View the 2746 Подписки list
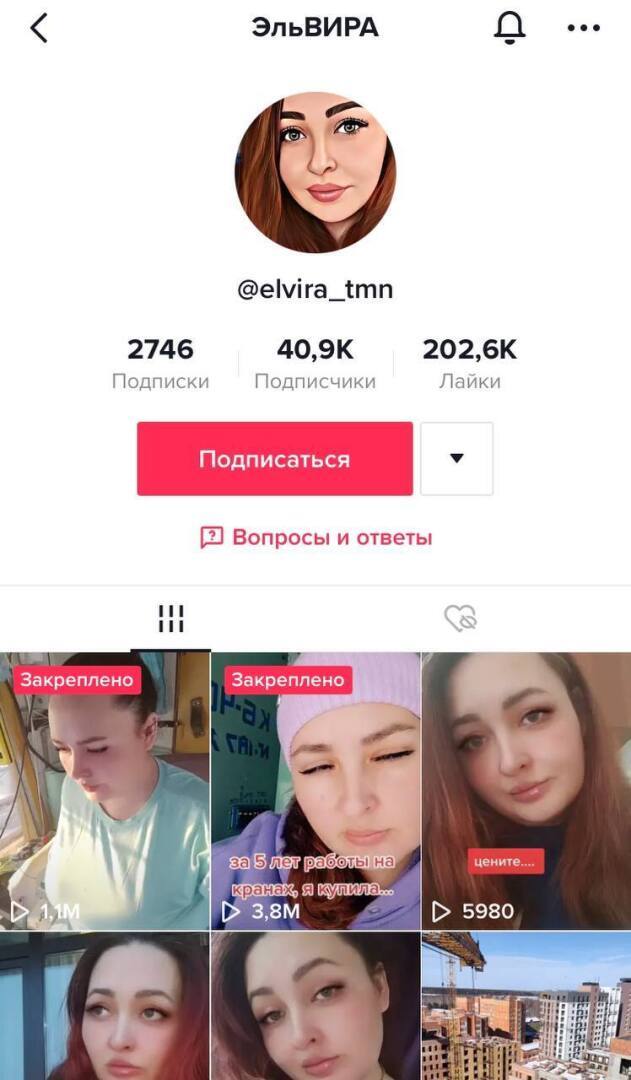 click(160, 363)
